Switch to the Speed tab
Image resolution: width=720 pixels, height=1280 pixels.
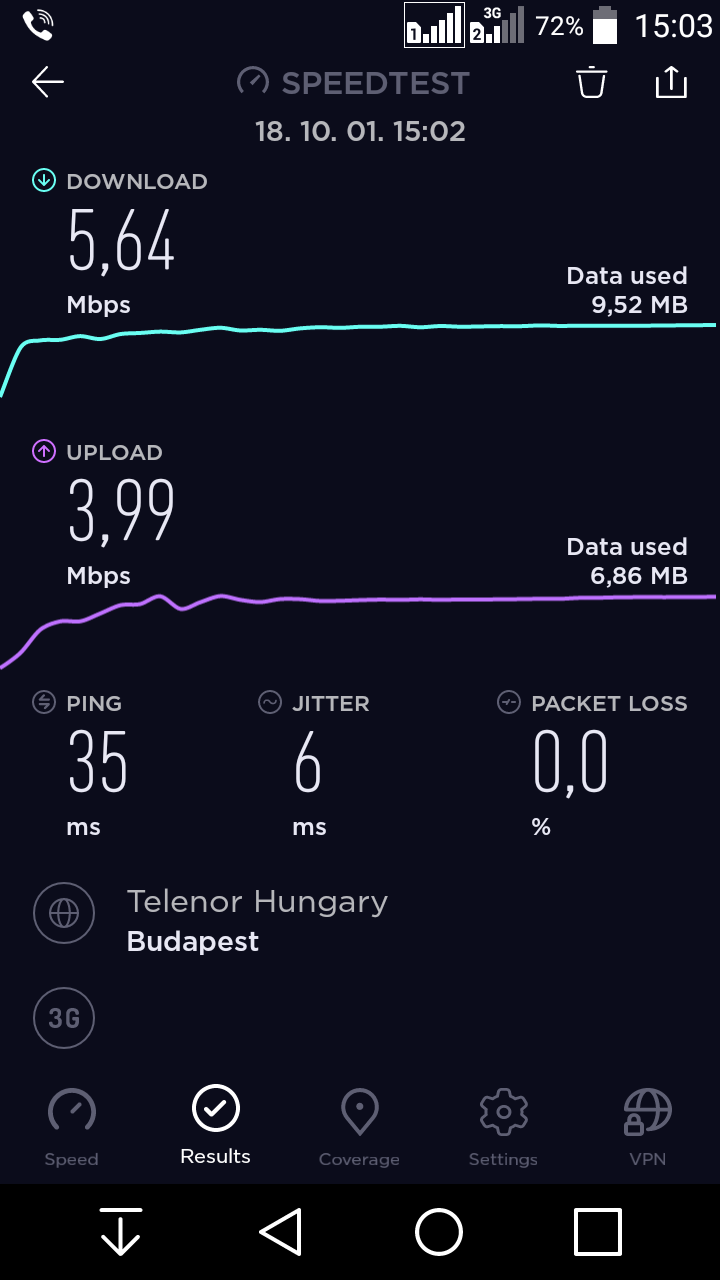click(72, 1126)
